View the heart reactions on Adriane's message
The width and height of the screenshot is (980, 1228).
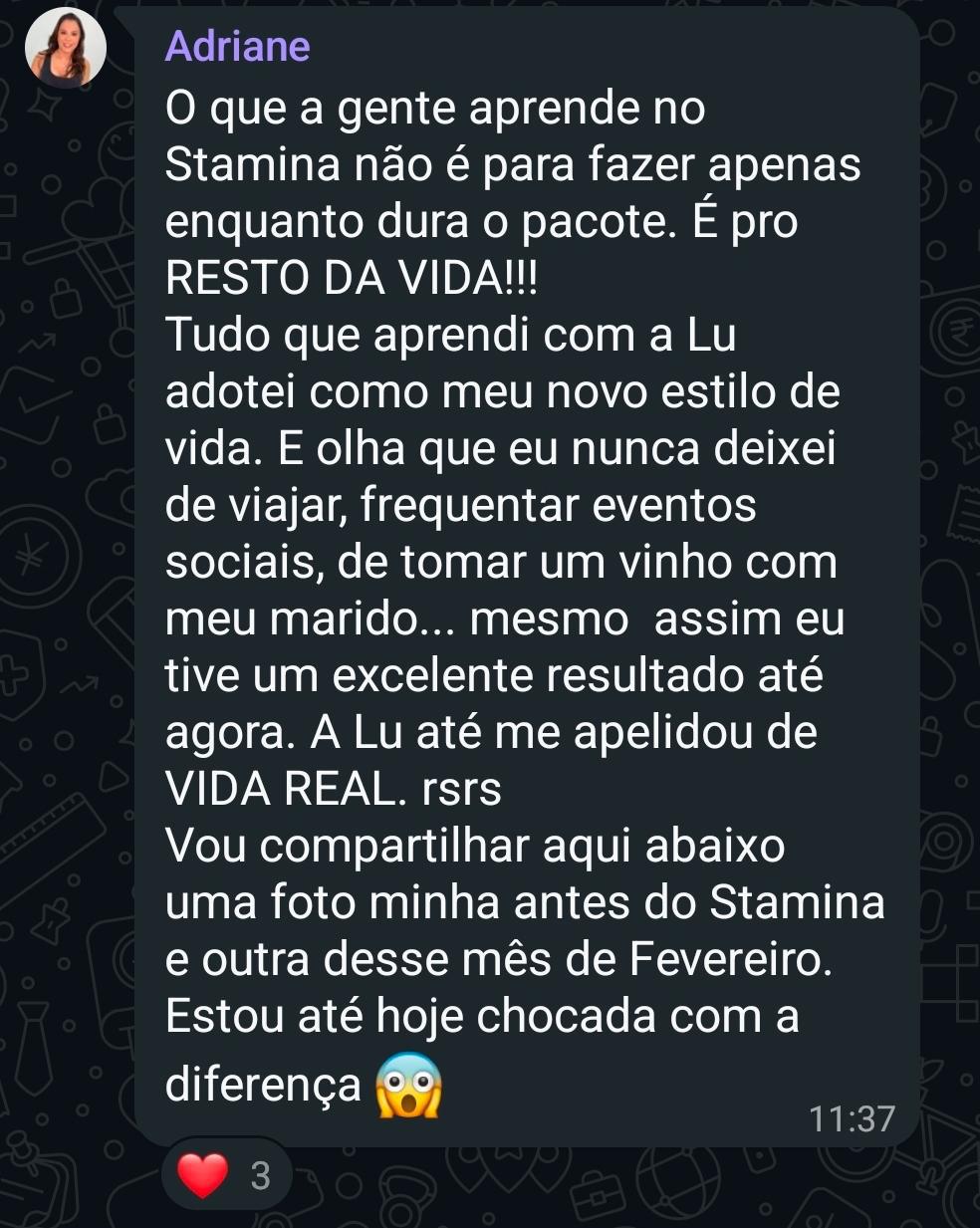click(225, 1175)
